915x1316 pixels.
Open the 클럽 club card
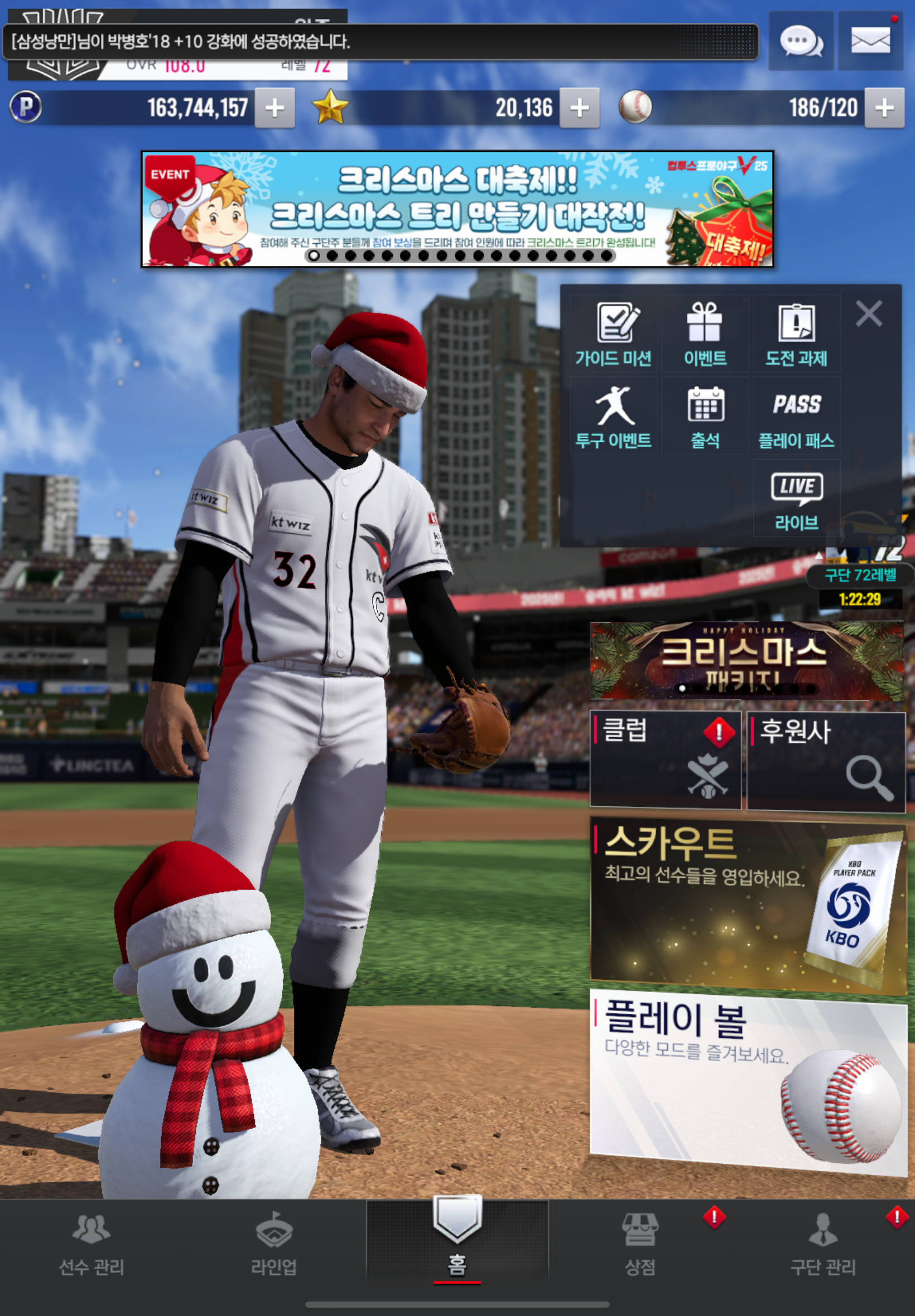point(665,759)
